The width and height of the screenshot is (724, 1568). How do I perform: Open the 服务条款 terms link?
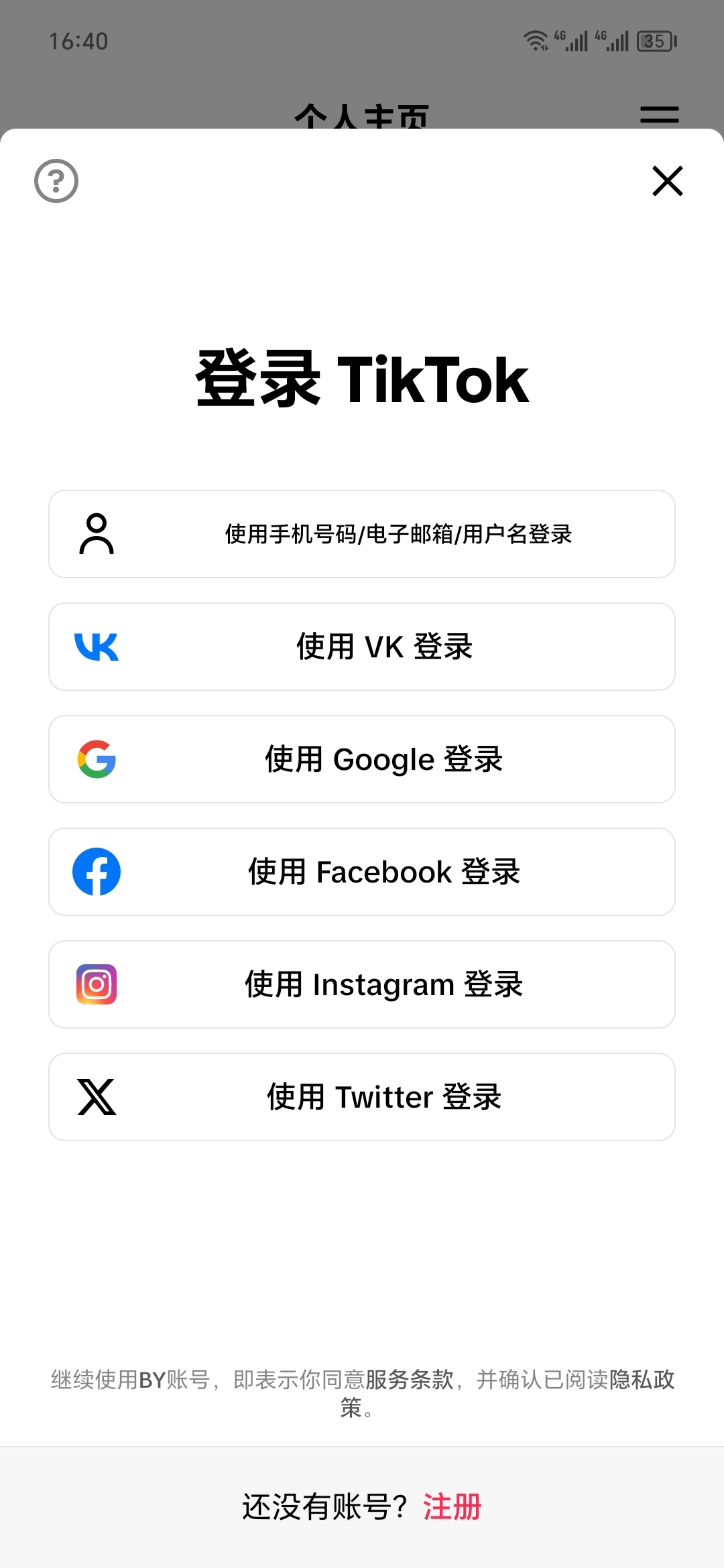click(410, 1380)
